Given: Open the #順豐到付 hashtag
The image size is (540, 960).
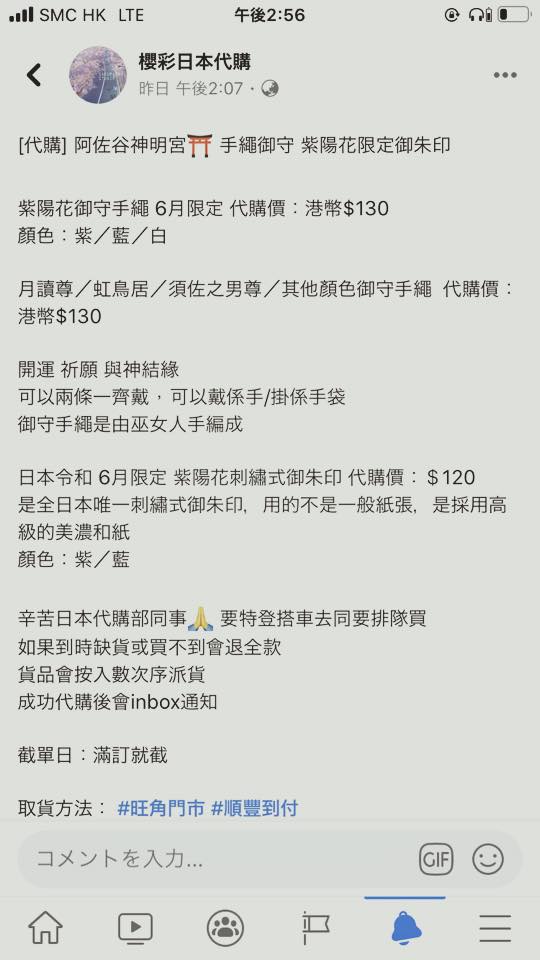Looking at the screenshot, I should click(x=255, y=808).
